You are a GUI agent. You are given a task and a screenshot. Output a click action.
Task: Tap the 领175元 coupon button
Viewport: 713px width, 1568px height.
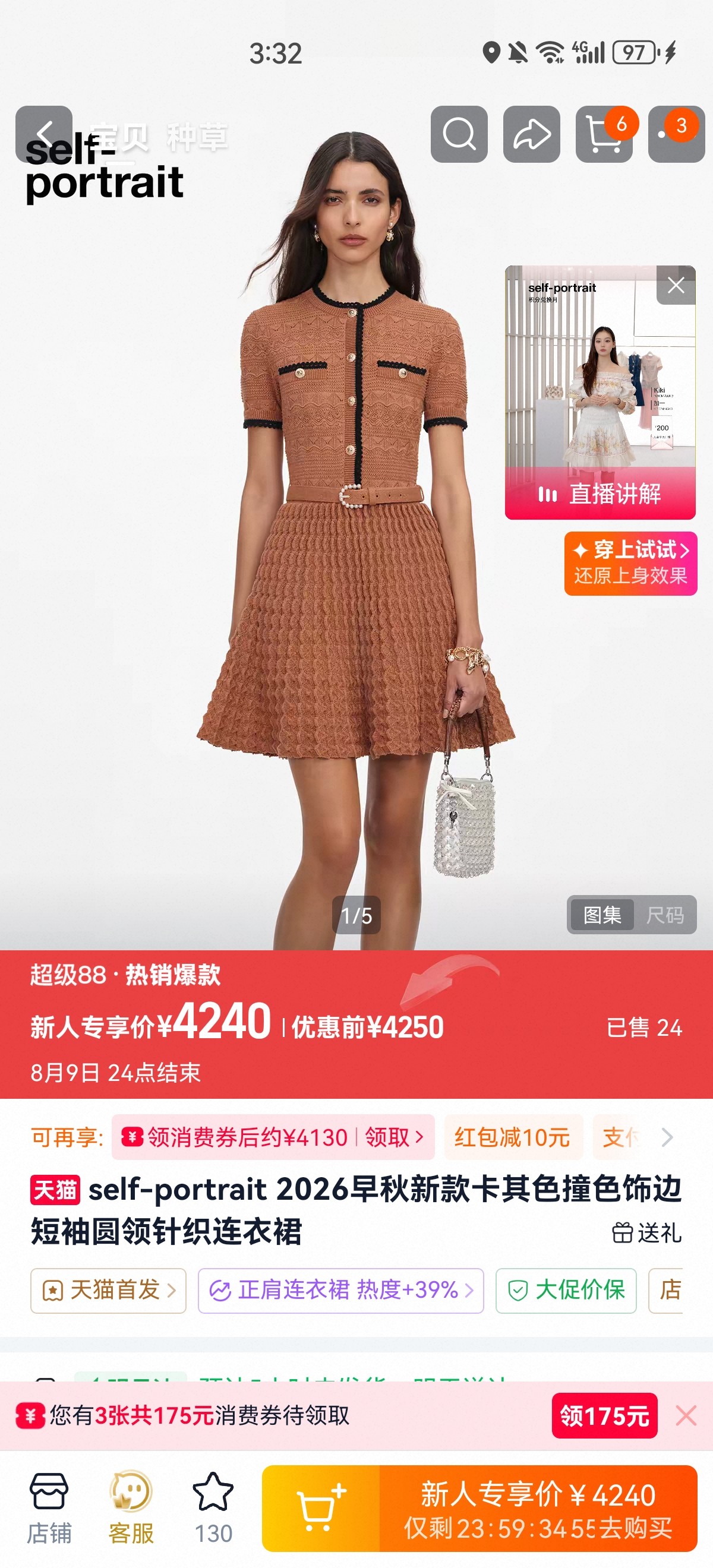pos(605,1415)
